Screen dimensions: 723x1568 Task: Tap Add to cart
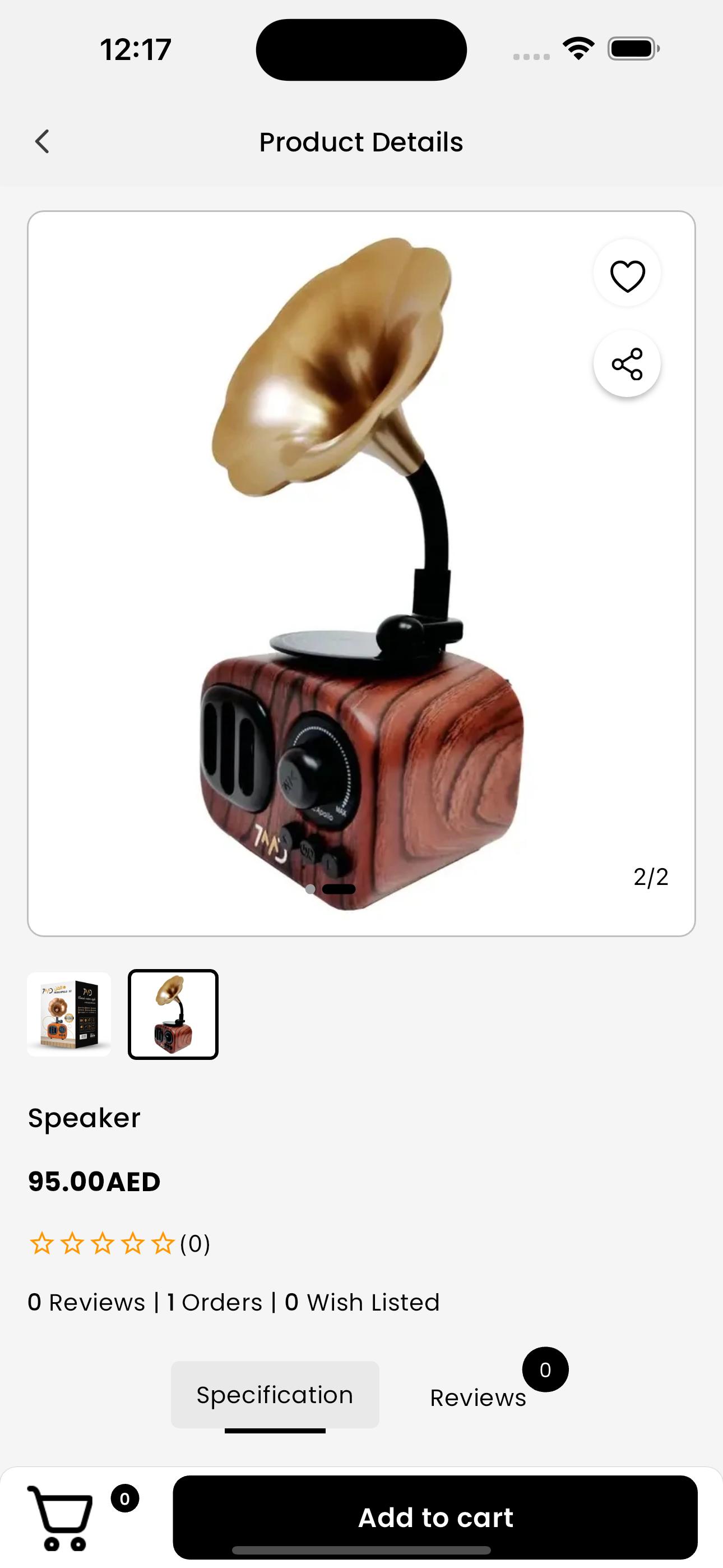pos(435,1517)
